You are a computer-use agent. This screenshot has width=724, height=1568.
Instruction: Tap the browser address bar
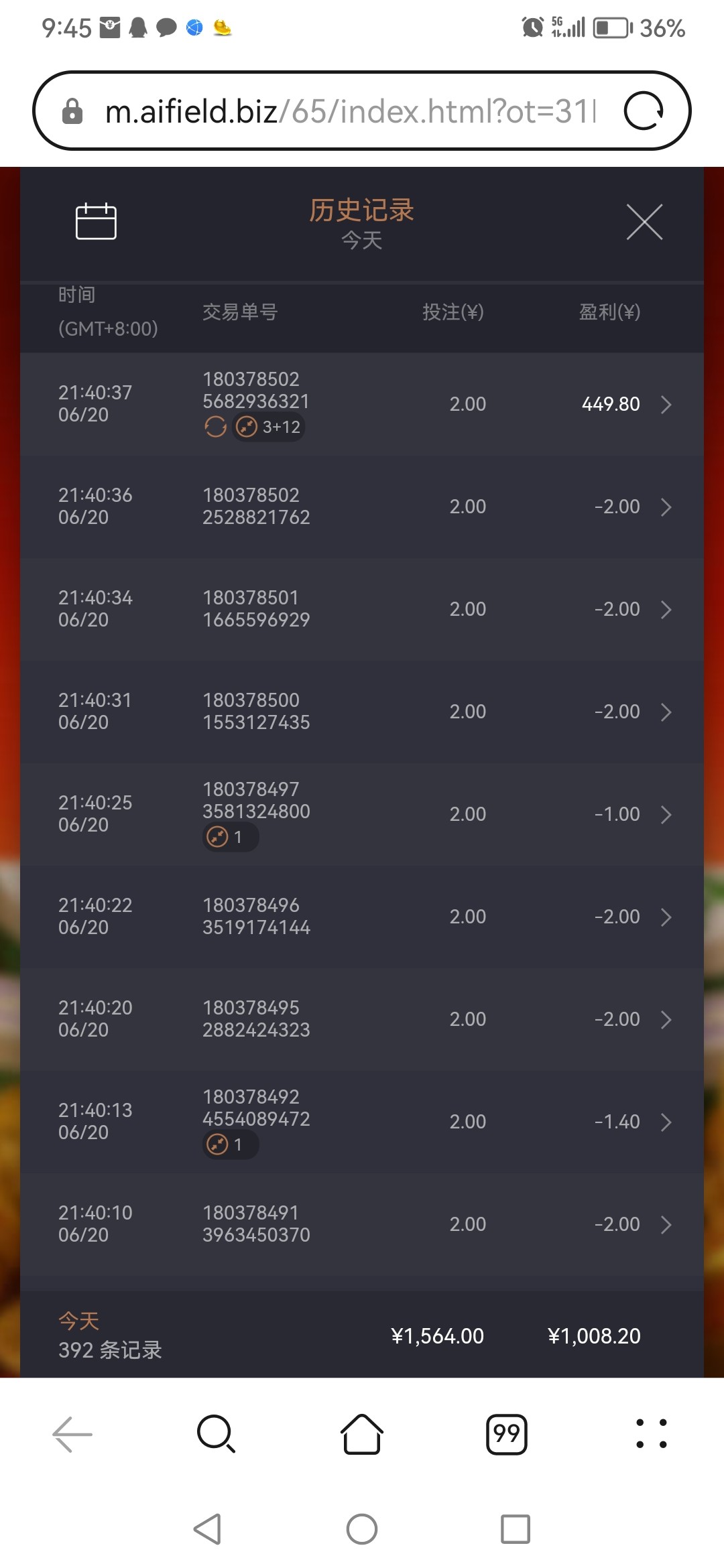349,111
